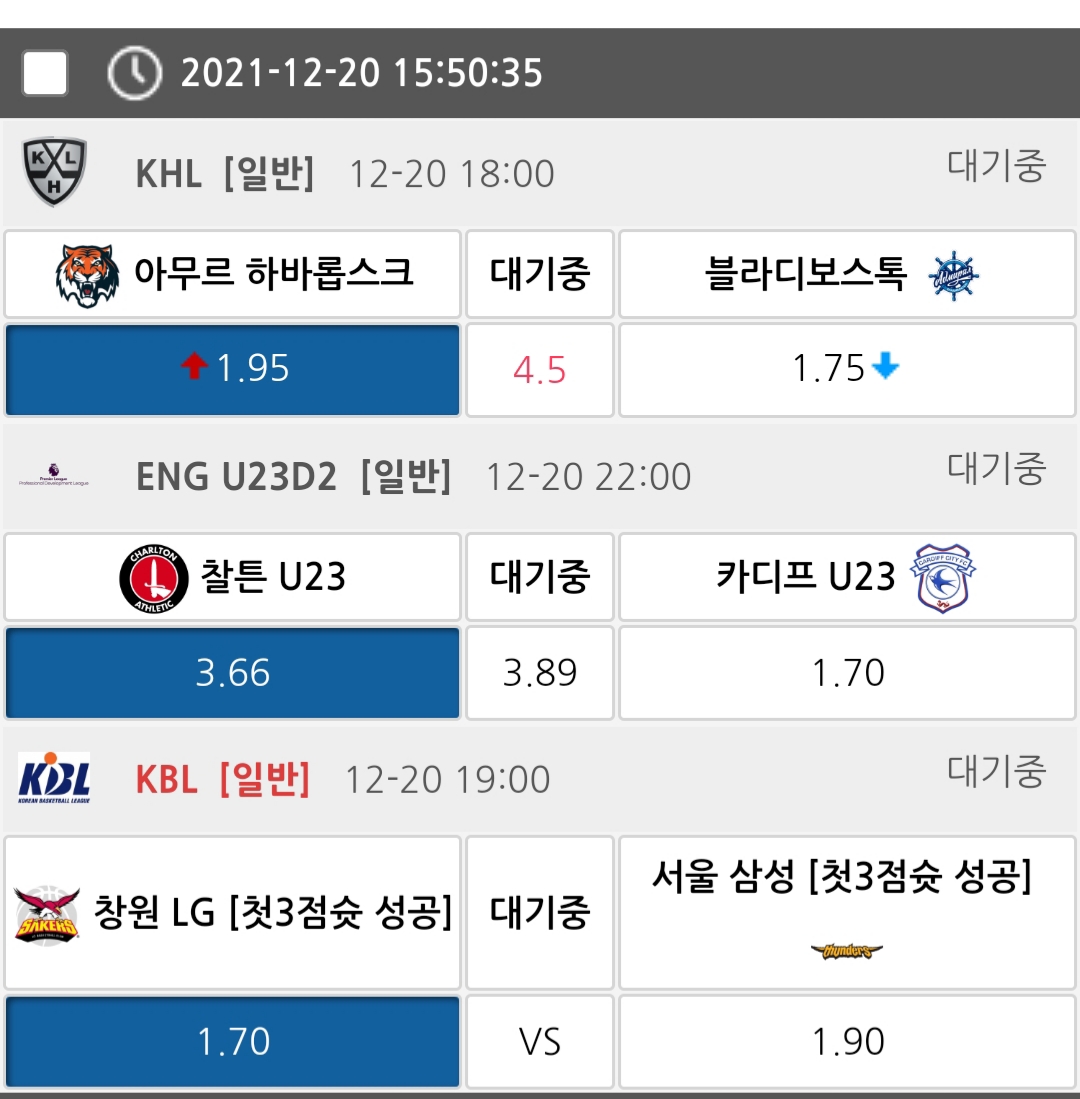This screenshot has height=1099, width=1080.
Task: Choose the 4.5 draw odds in the KHL match
Action: click(540, 369)
